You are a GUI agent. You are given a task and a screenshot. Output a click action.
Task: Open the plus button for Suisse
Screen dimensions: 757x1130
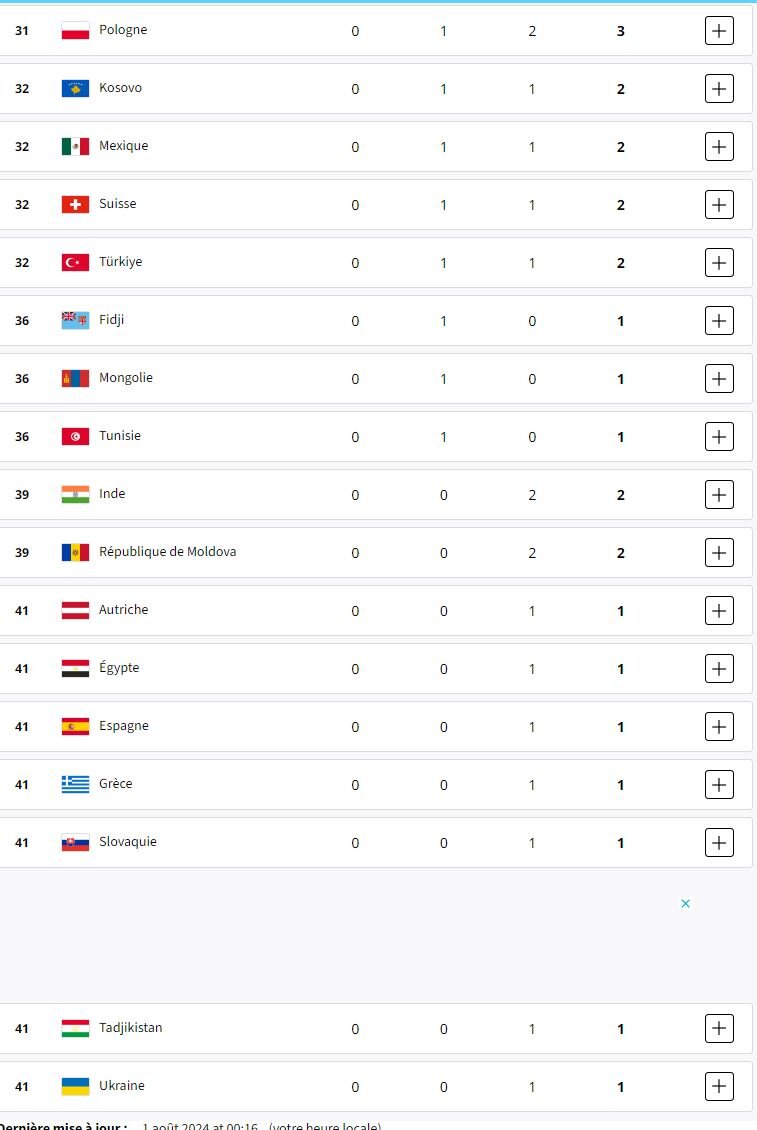pyautogui.click(x=719, y=205)
